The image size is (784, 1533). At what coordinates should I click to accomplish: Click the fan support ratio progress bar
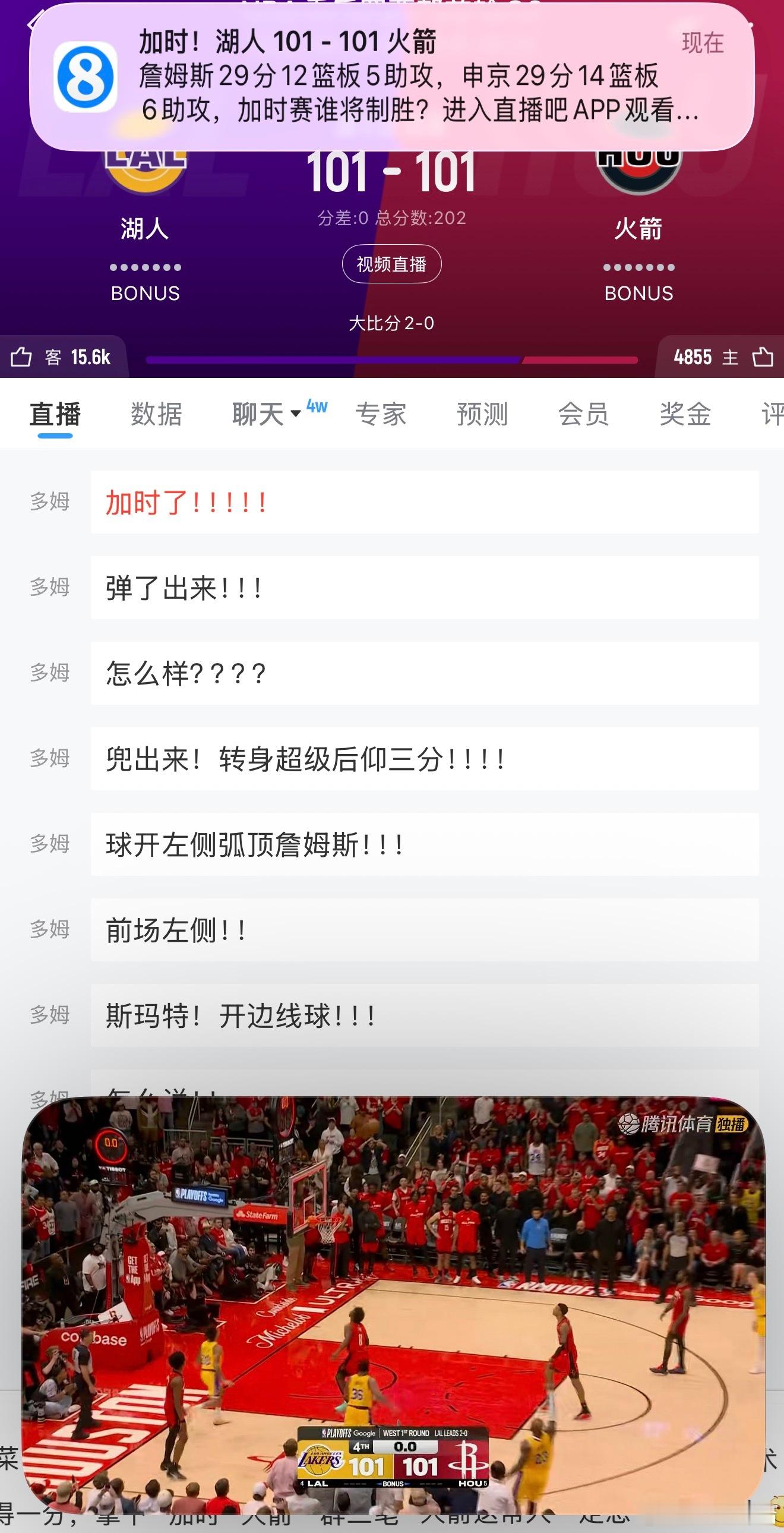click(x=392, y=359)
